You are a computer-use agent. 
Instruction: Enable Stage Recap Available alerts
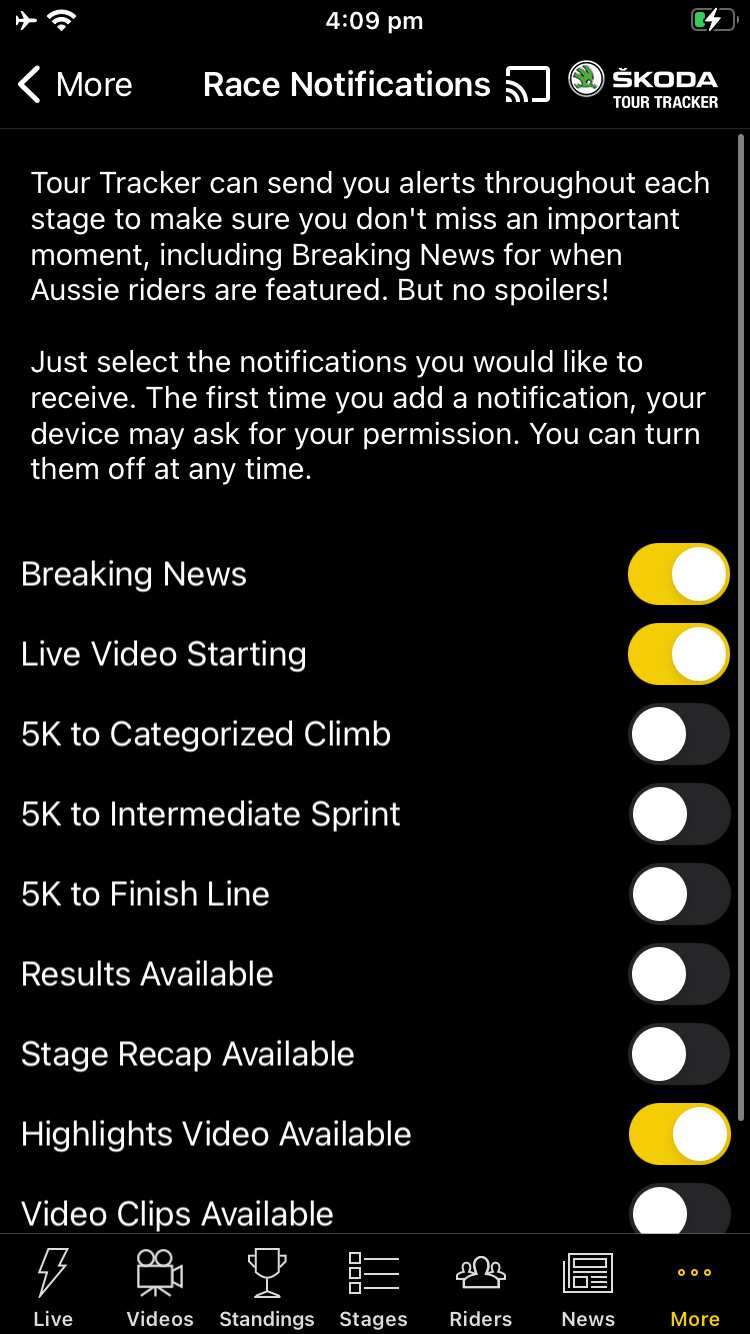click(x=678, y=1054)
